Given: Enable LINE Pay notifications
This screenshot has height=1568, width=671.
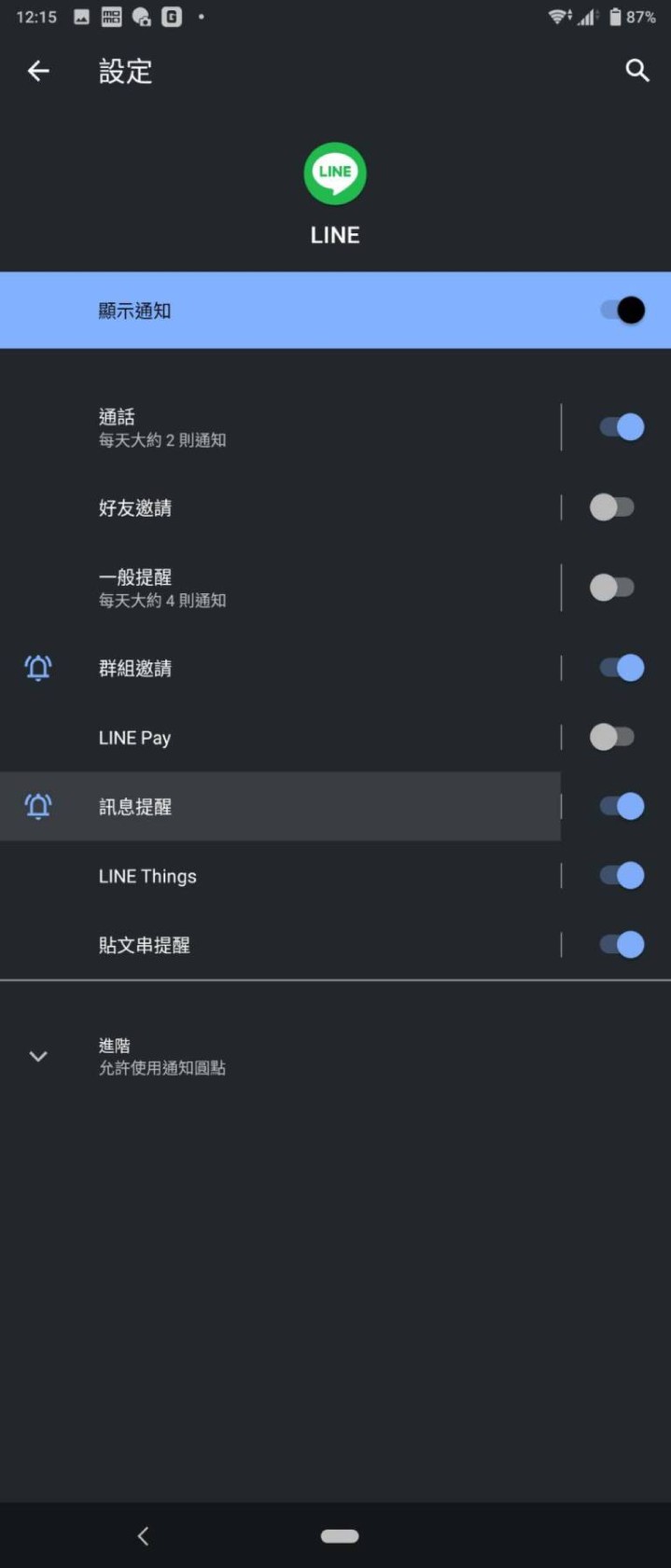Looking at the screenshot, I should pos(612,737).
